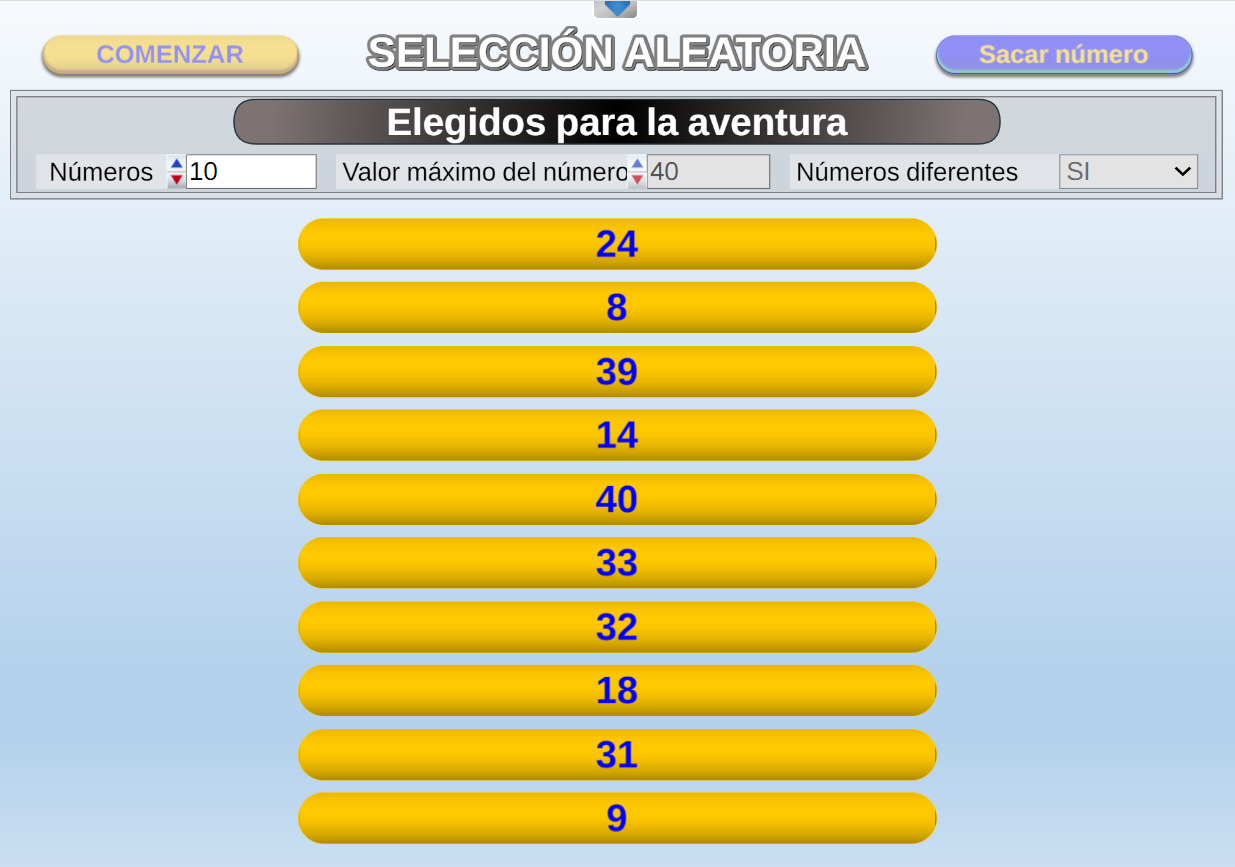Focus the Números input field
Screen dimensions: 1235x867
(x=251, y=172)
